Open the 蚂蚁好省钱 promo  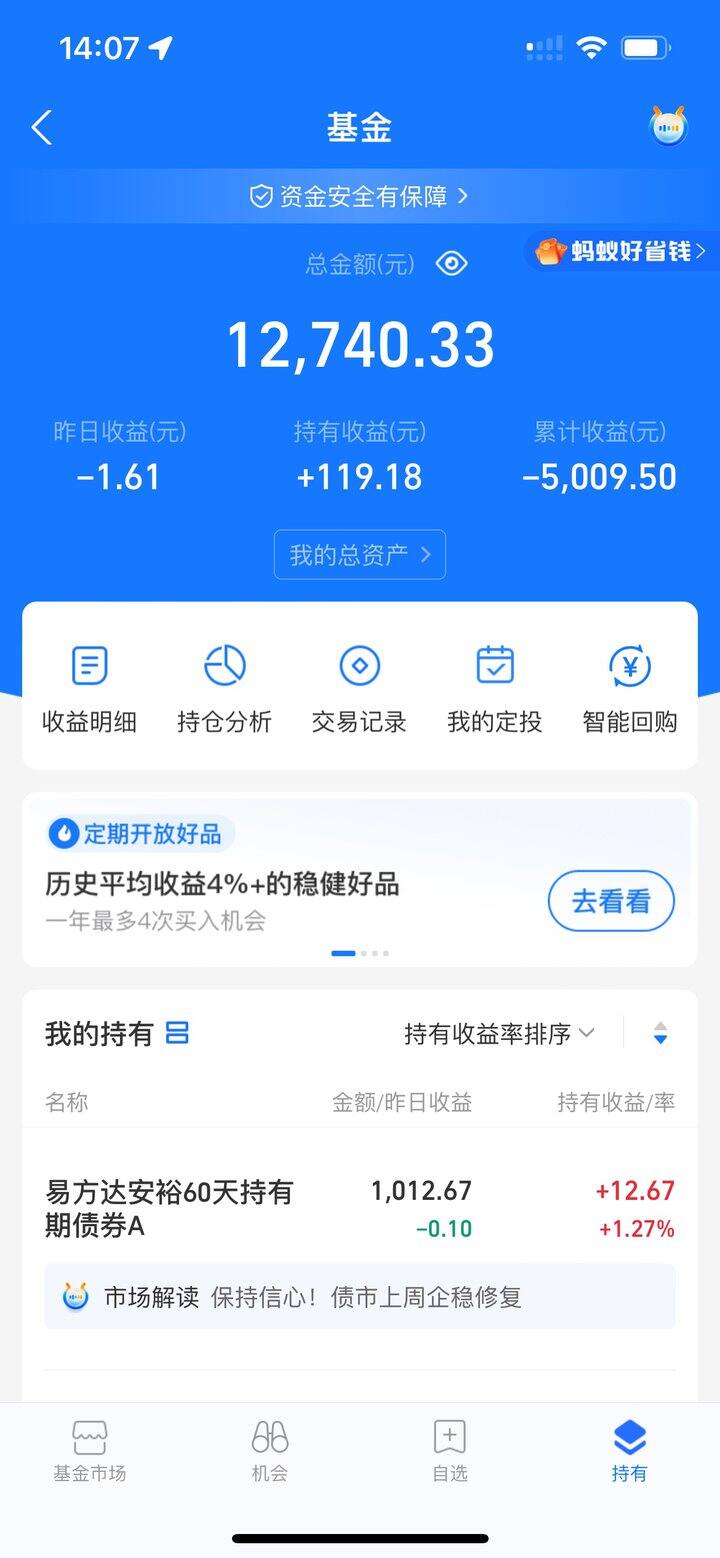[x=622, y=251]
